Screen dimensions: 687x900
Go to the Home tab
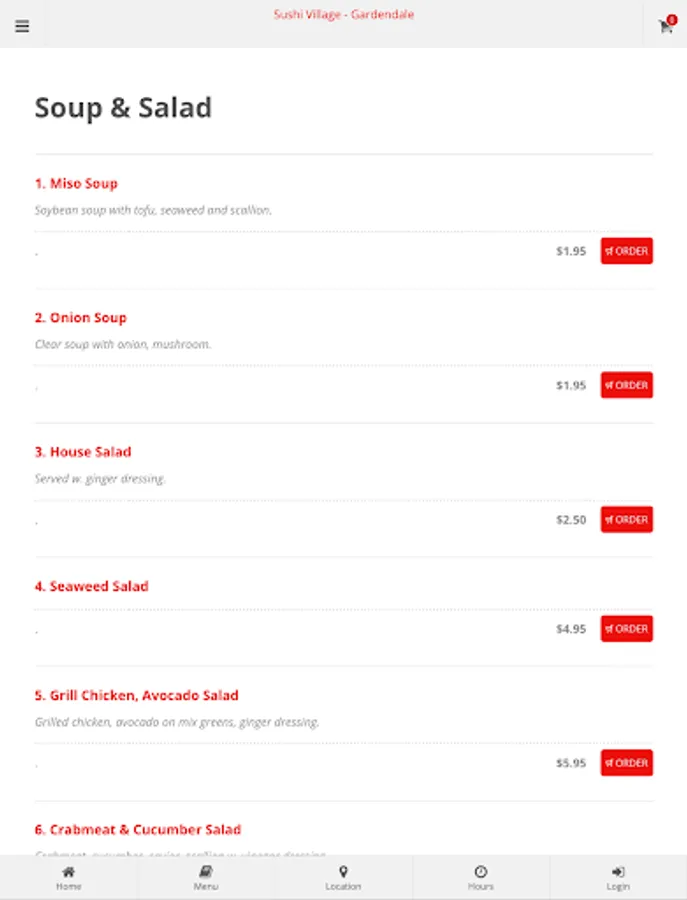point(68,878)
